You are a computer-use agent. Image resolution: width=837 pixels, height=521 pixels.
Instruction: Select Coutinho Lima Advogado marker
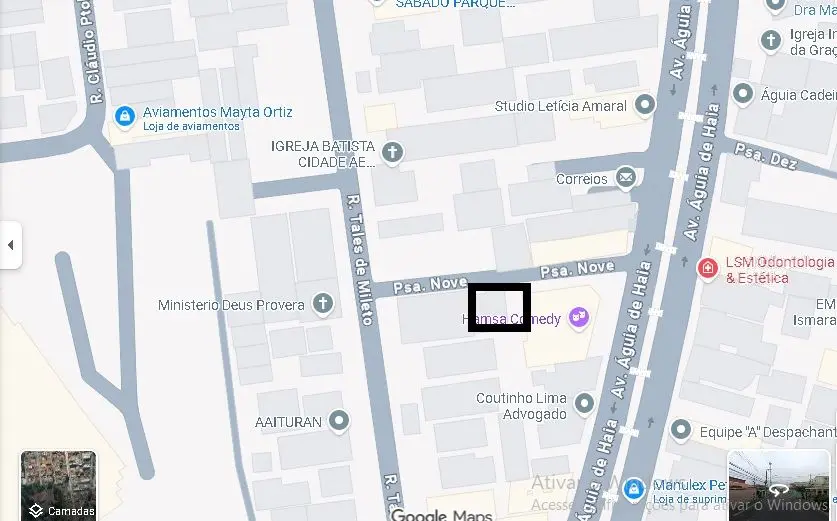pyautogui.click(x=584, y=405)
